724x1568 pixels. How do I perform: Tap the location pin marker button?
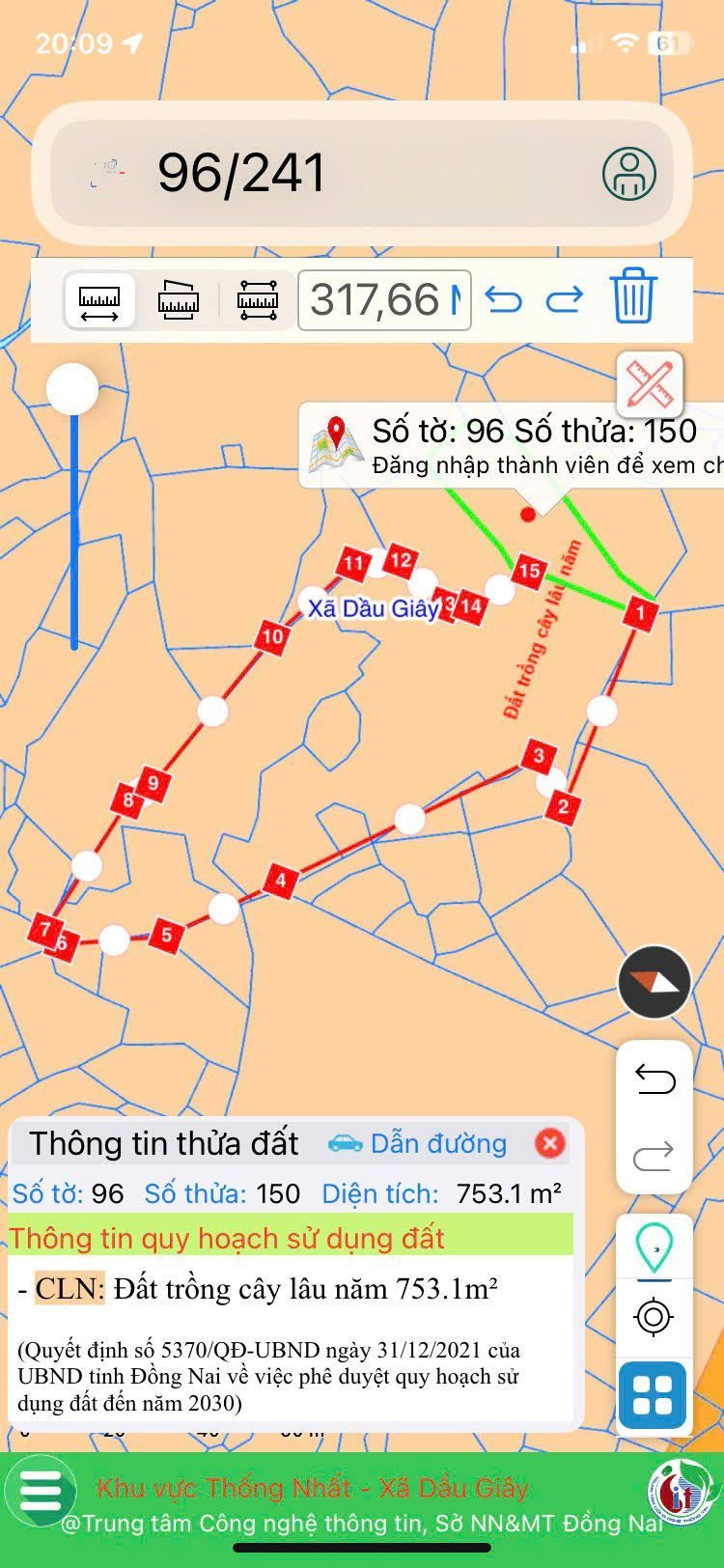pos(654,1247)
